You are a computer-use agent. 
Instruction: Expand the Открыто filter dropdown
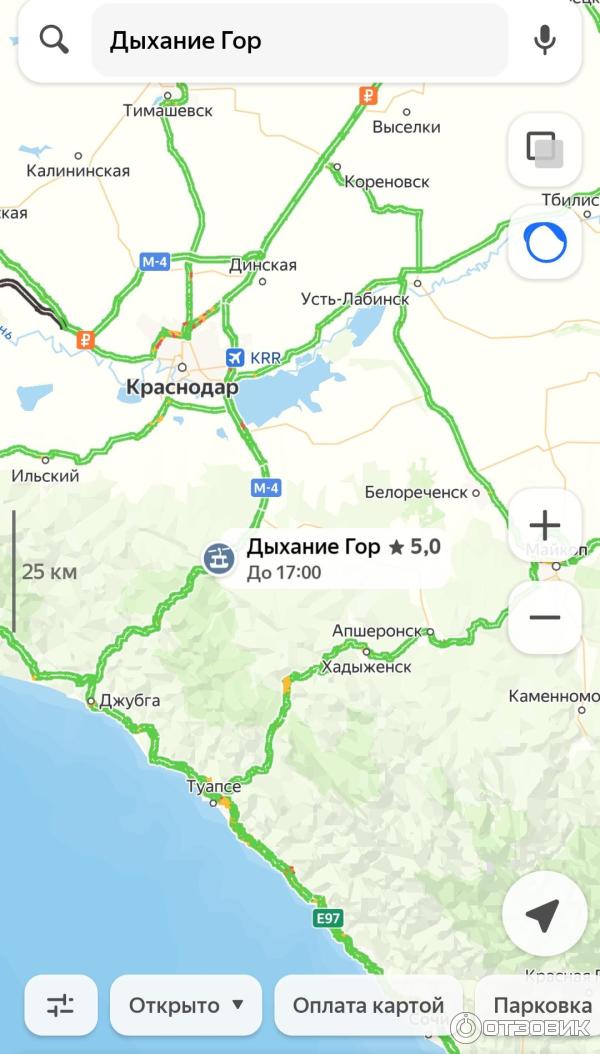[x=186, y=1005]
